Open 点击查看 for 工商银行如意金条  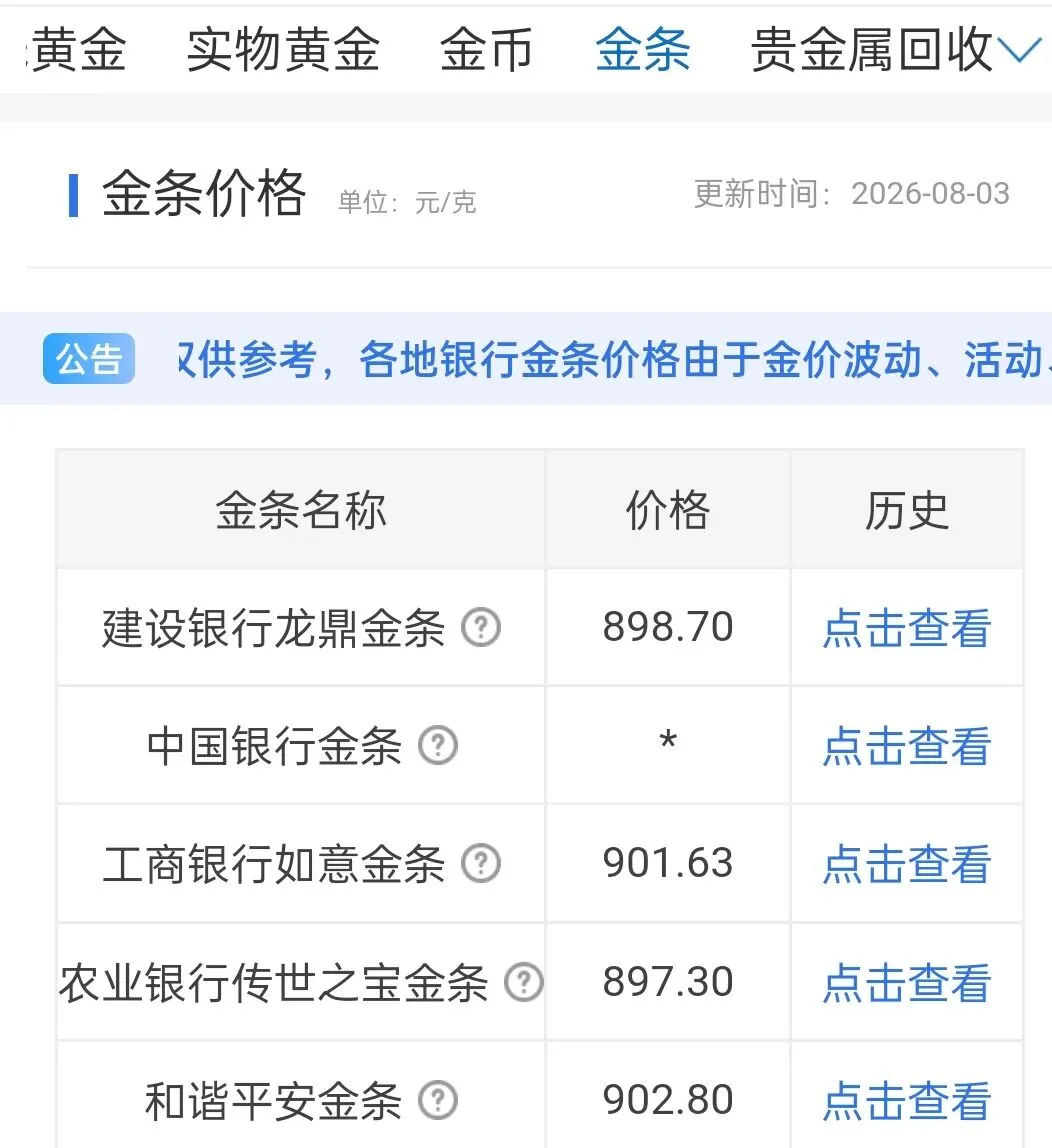906,864
